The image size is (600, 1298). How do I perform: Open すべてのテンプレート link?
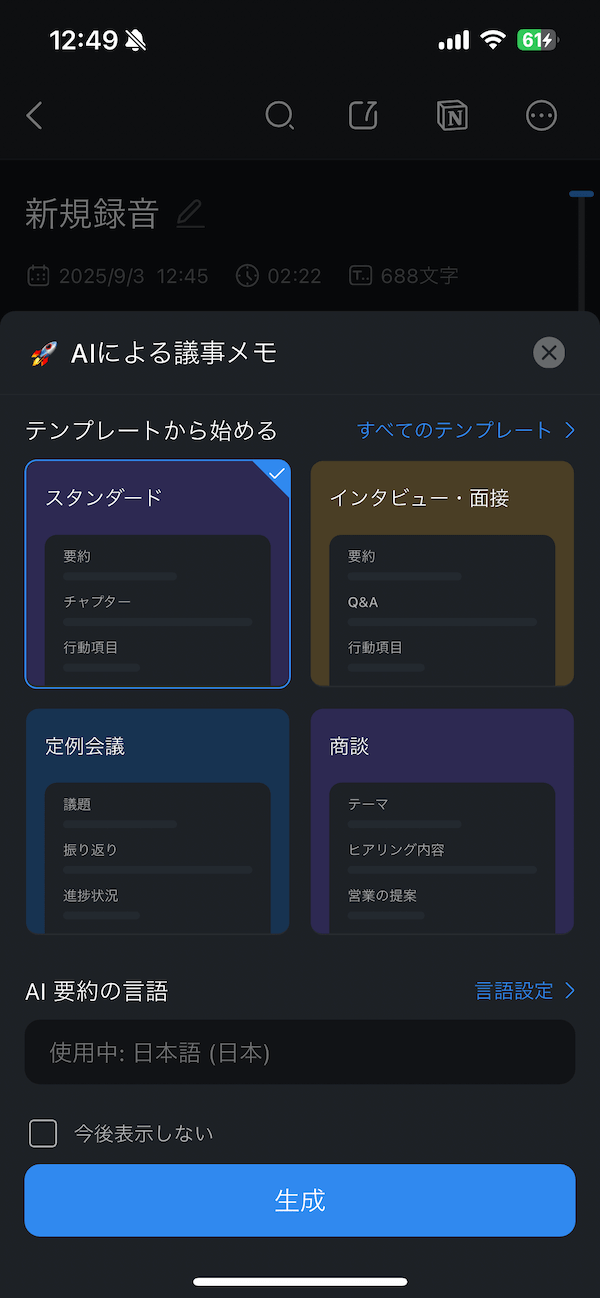pos(466,430)
